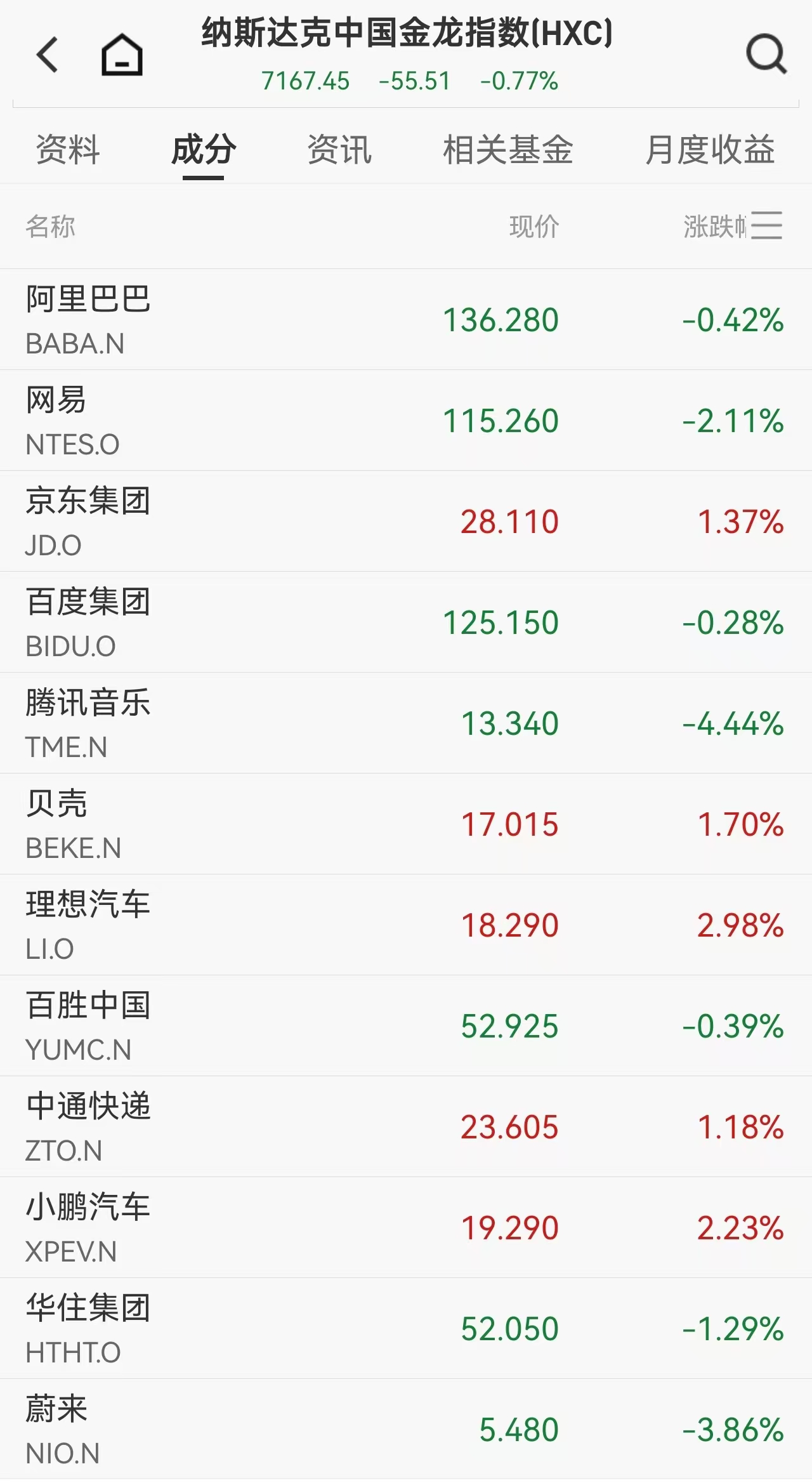Image resolution: width=812 pixels, height=1483 pixels.
Task: Select 小鹏汽车 XPEV.N from the list
Action: [x=406, y=1227]
